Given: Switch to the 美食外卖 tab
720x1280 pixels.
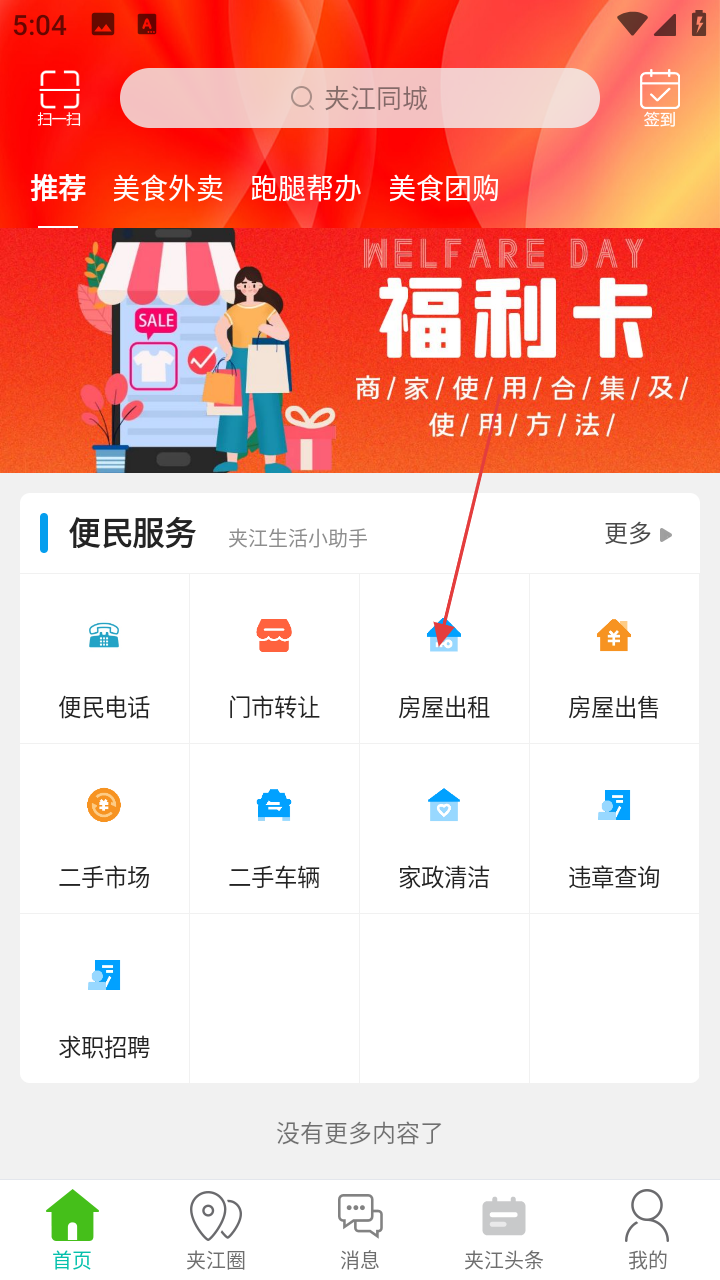Looking at the screenshot, I should click(167, 188).
